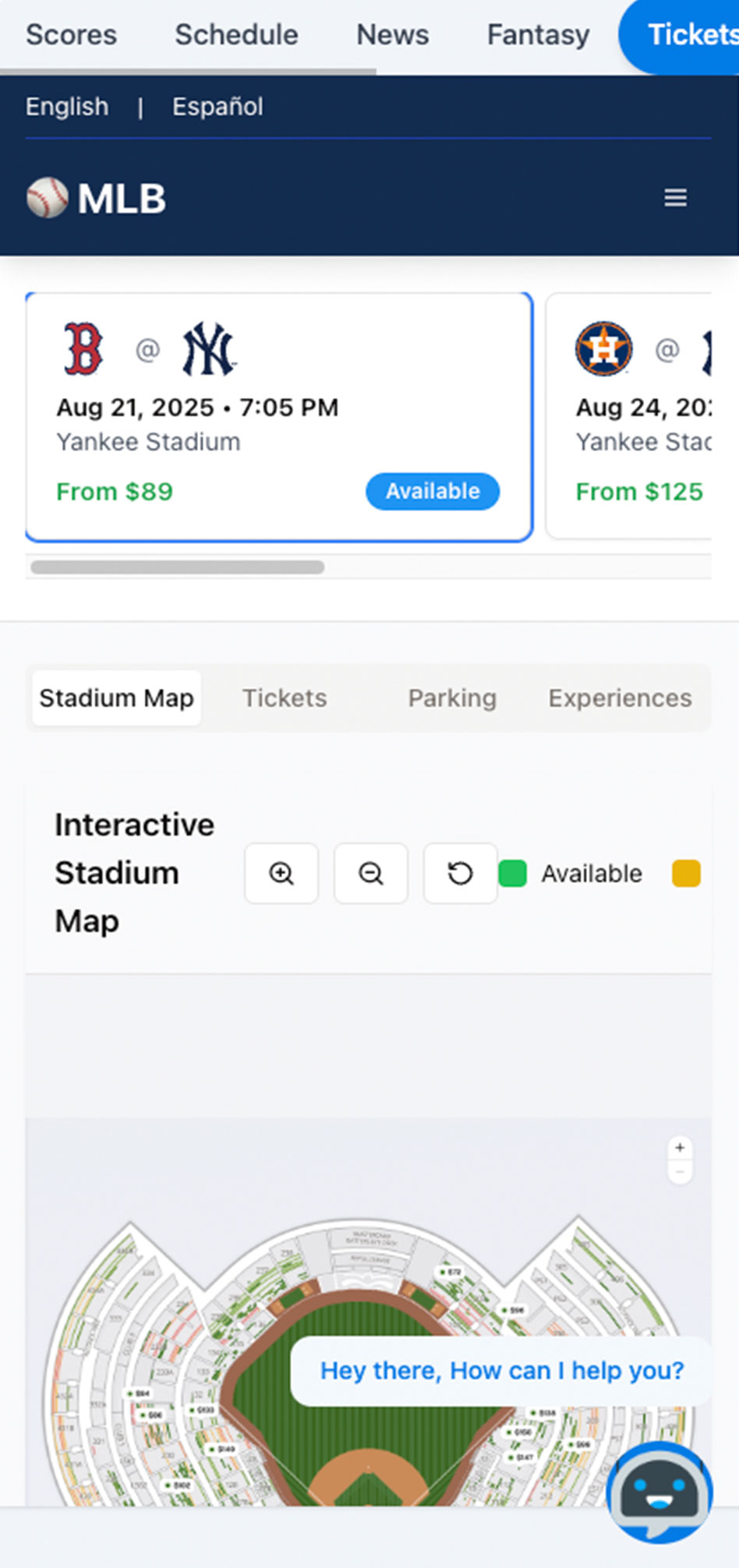The image size is (739, 1568).
Task: Click the minus control on the map
Action: (679, 1170)
